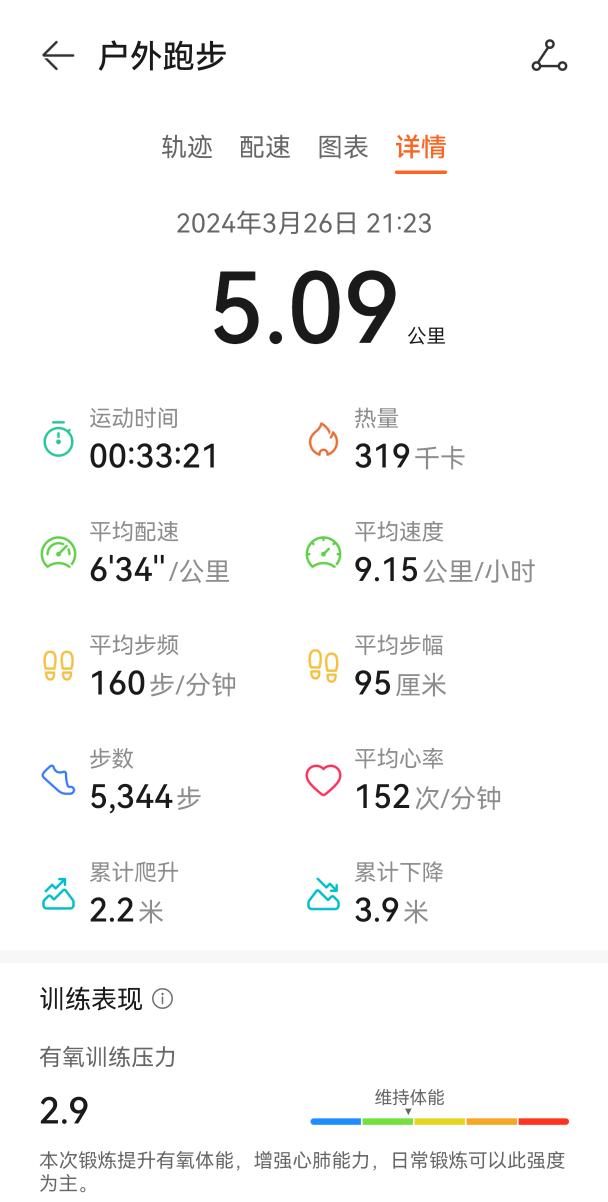Go back from the 户外跑步 screen
This screenshot has height=1202, width=608.
(58, 56)
